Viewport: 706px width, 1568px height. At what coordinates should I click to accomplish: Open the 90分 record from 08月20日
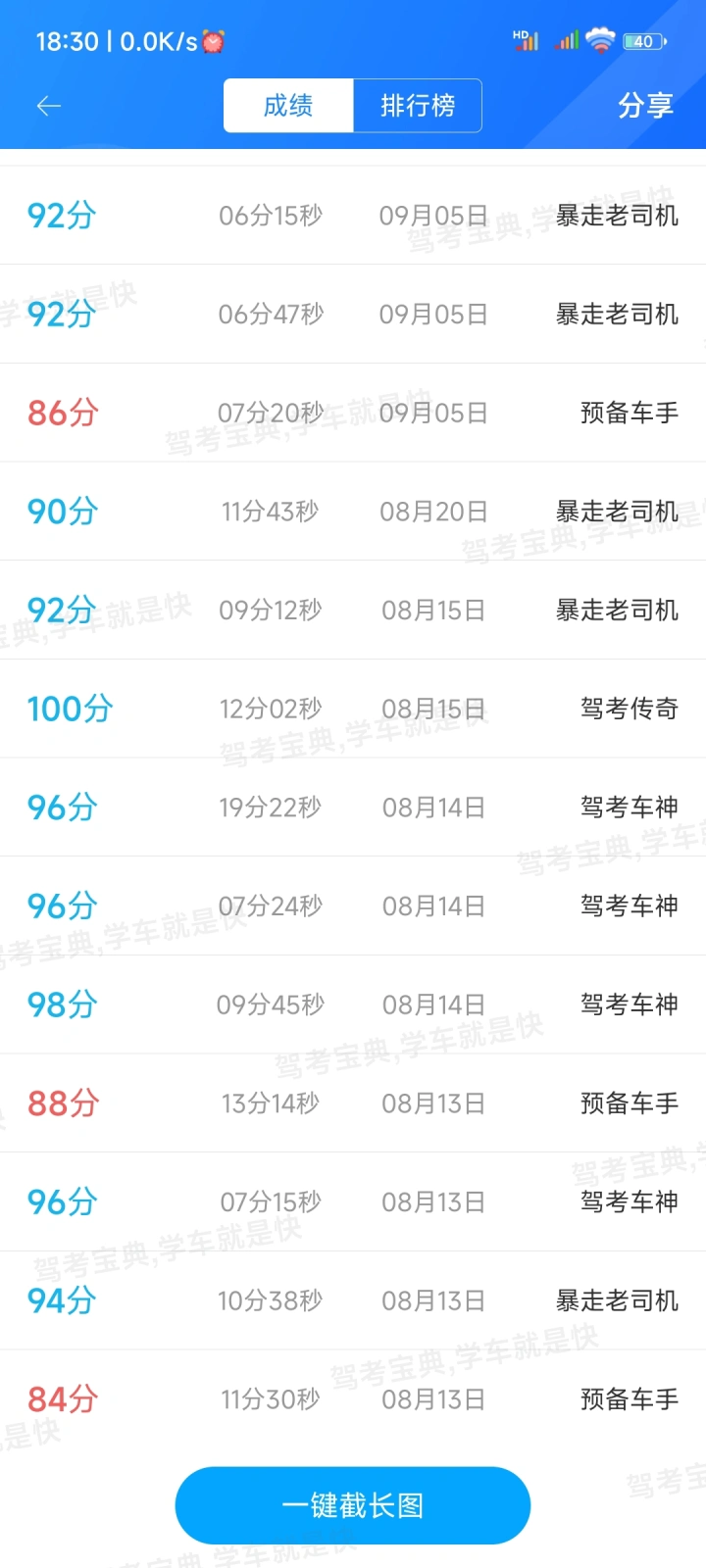coord(353,512)
